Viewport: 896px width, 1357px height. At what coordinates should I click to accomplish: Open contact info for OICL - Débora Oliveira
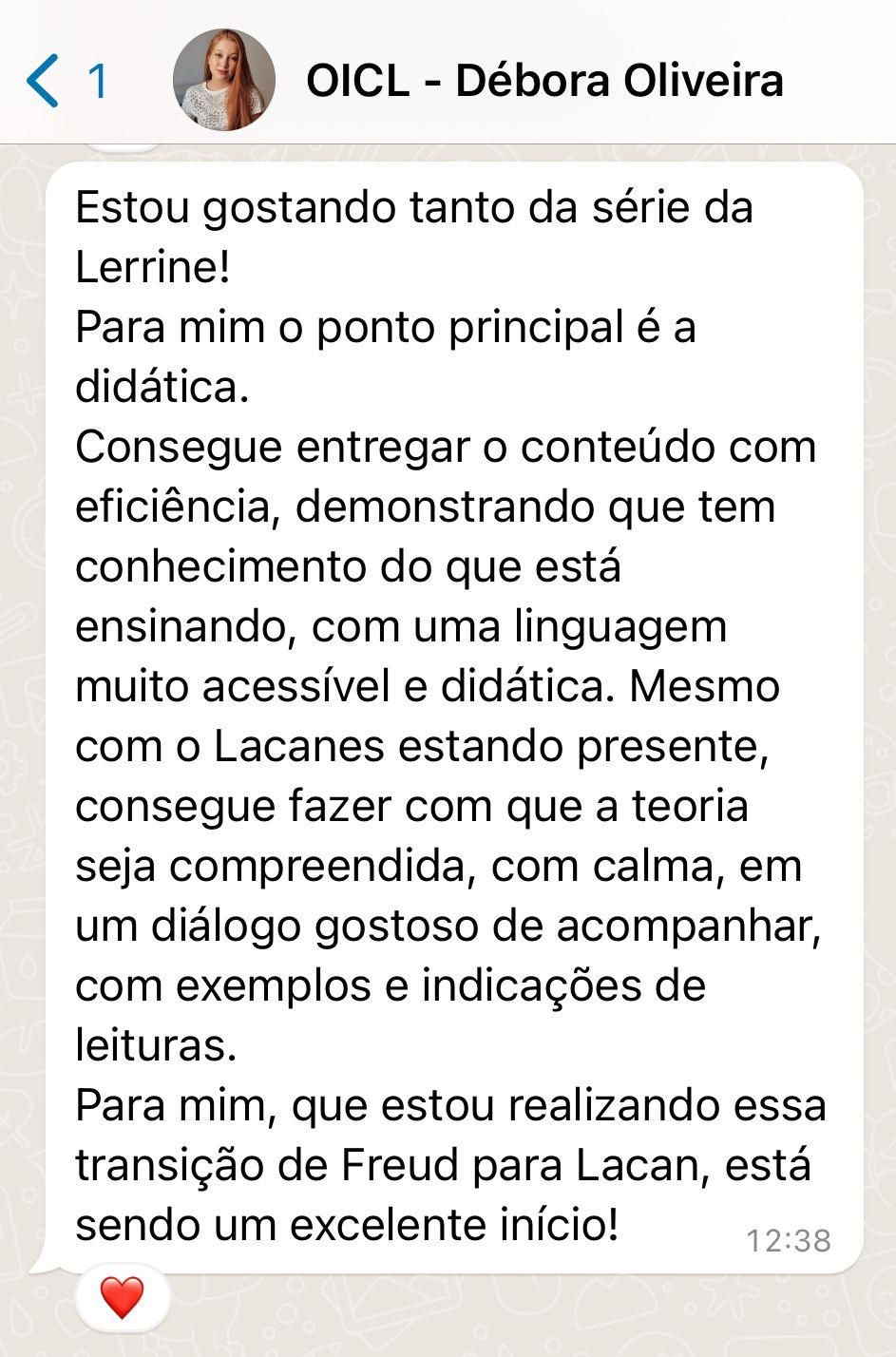coord(544,81)
